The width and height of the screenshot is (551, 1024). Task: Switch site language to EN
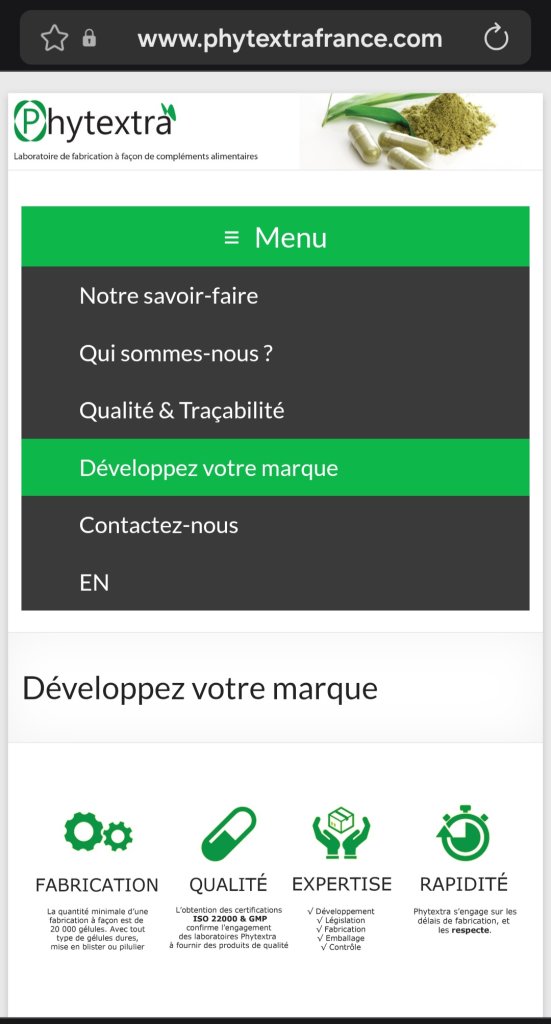click(x=276, y=582)
